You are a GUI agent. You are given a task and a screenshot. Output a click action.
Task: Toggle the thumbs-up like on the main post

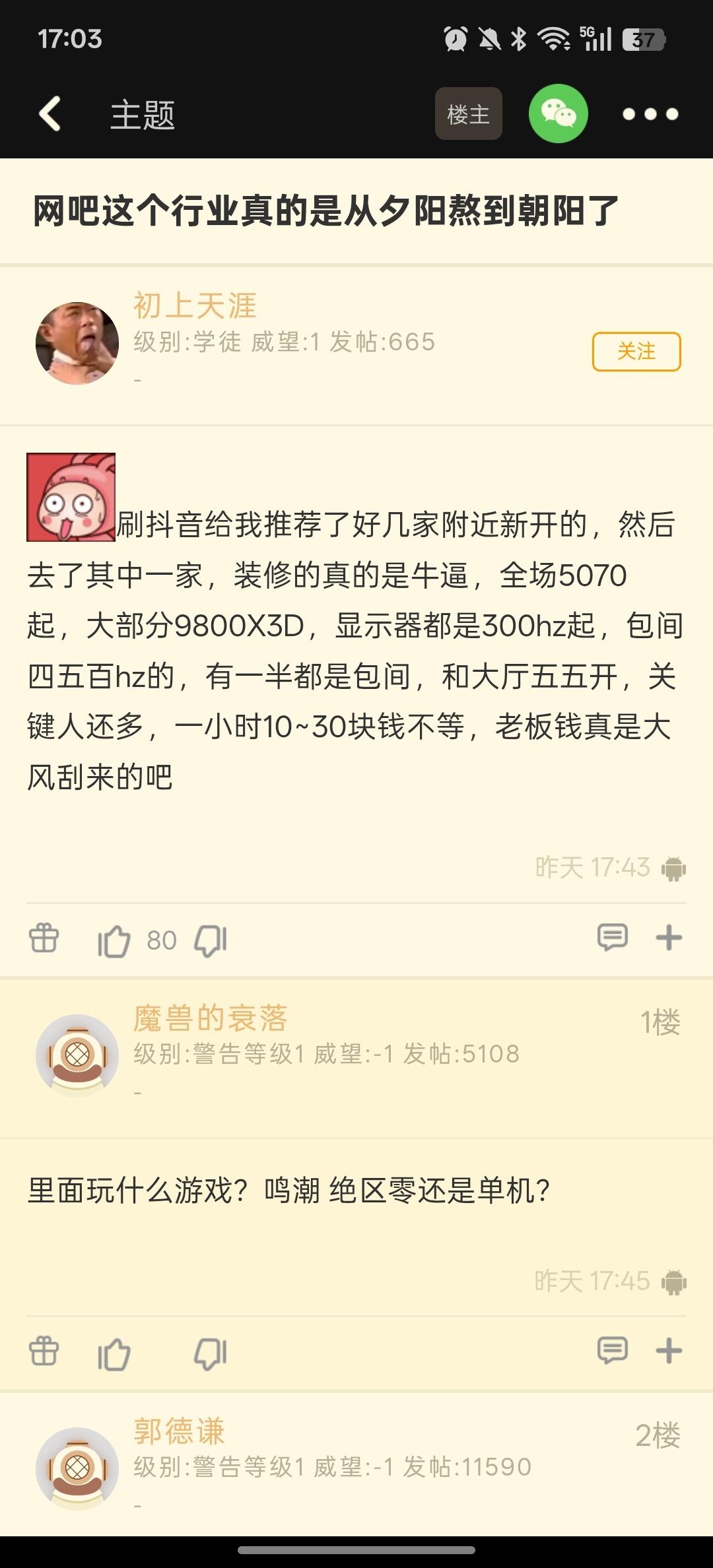(114, 940)
